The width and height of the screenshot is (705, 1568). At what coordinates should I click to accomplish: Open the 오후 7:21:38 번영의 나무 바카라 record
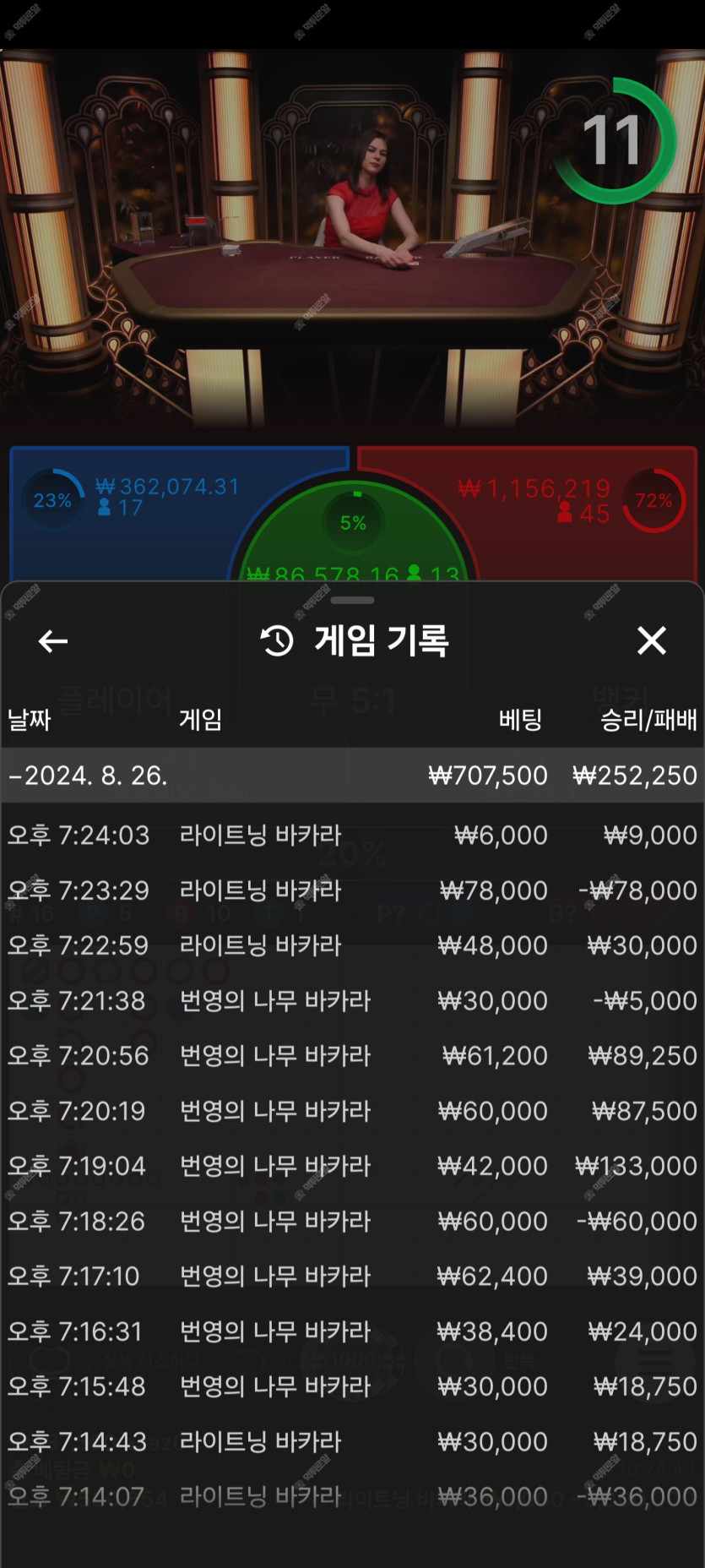pyautogui.click(x=352, y=1000)
